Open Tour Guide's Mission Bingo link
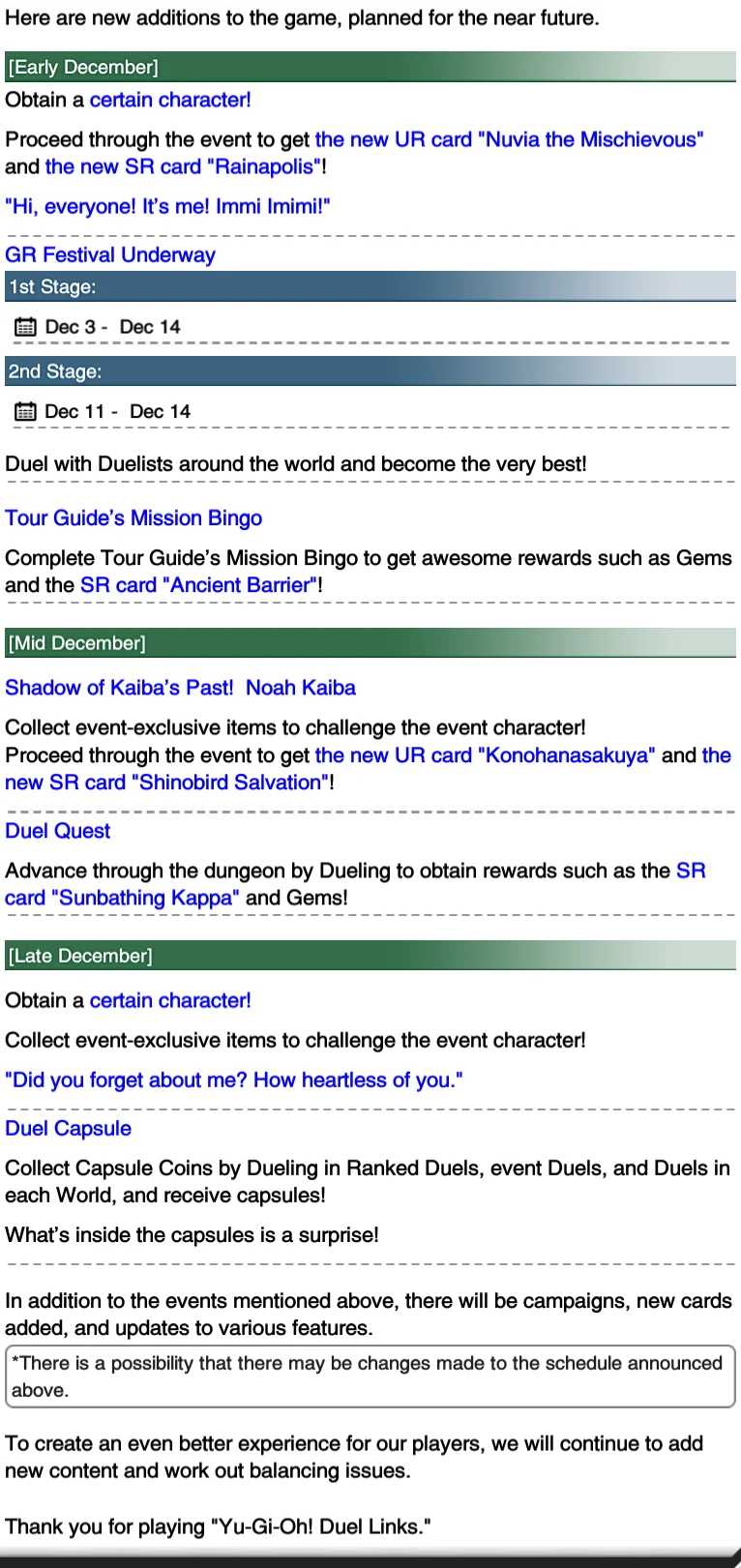 point(133,518)
